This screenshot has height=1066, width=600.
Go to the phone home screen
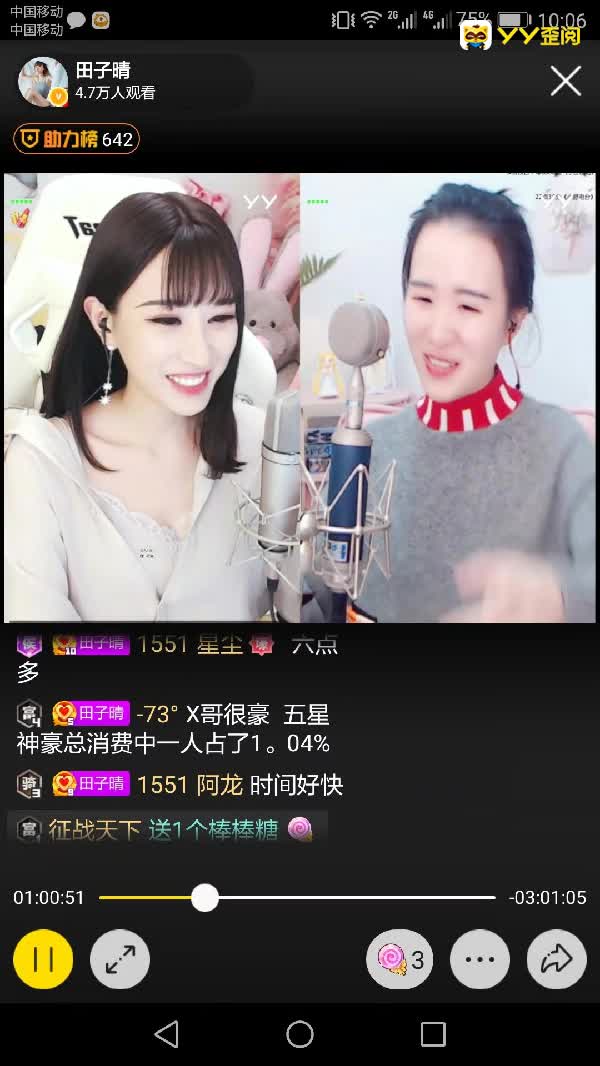(x=300, y=1034)
